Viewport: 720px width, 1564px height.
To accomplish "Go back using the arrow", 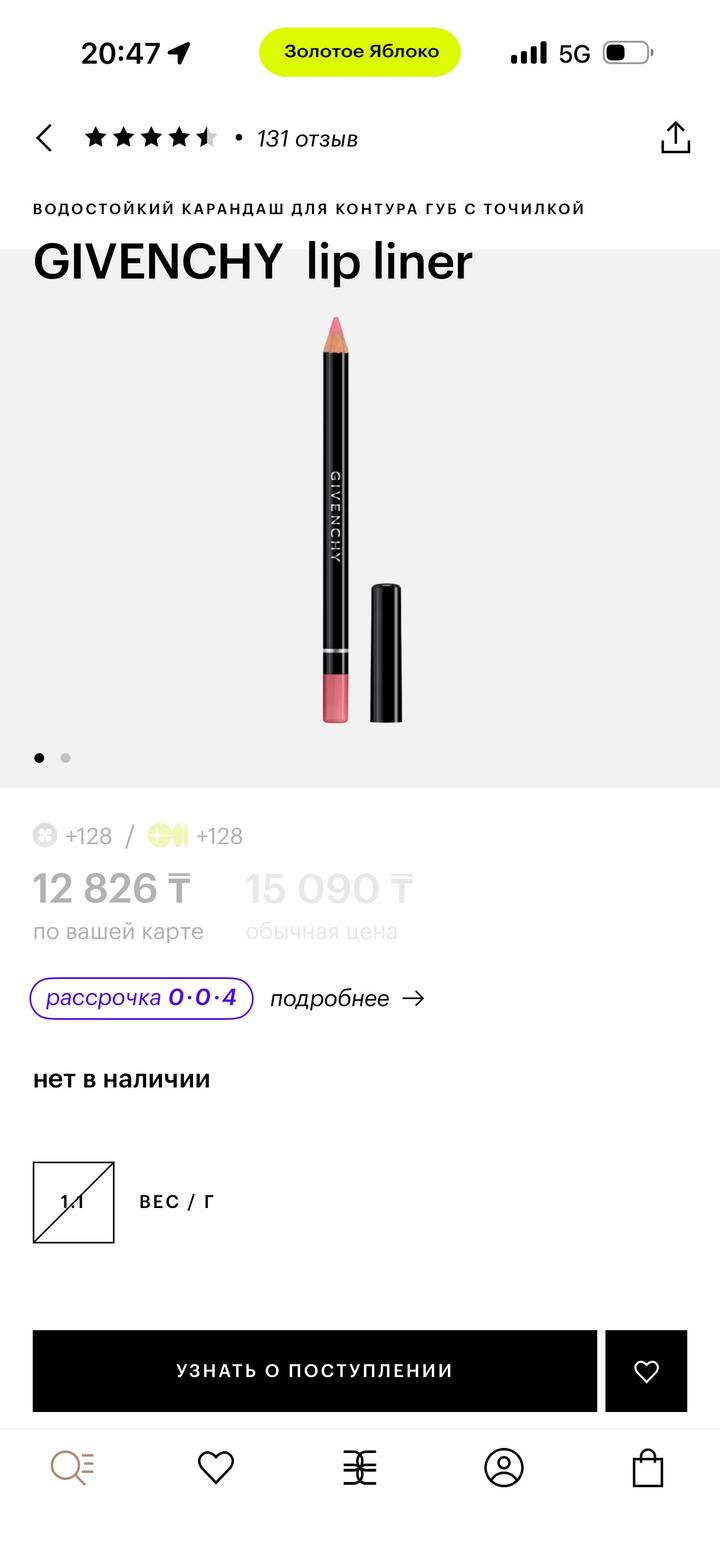I will click(44, 138).
